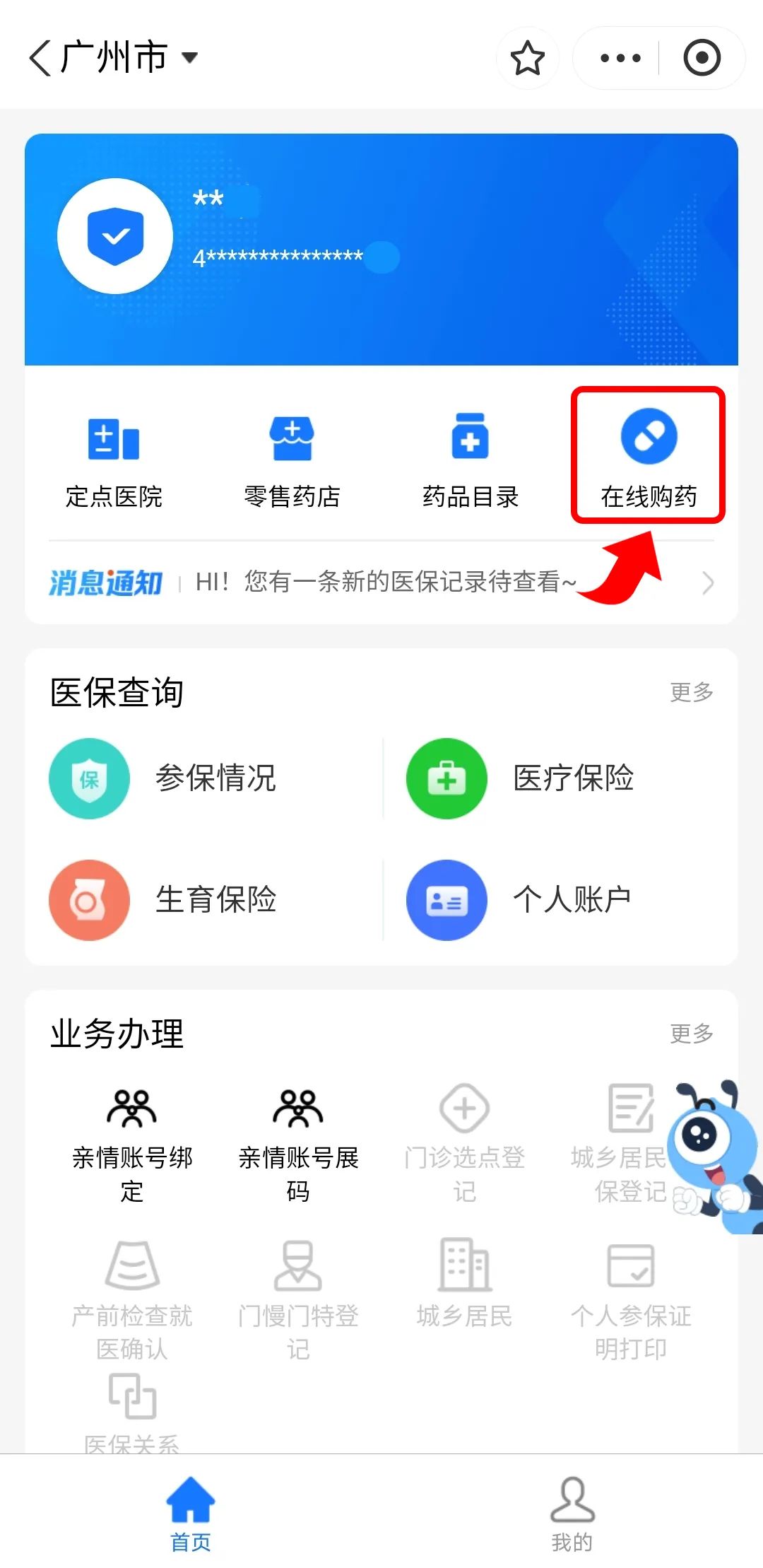Open the three-dot overflow menu
763x1568 pixels.
pos(620,58)
